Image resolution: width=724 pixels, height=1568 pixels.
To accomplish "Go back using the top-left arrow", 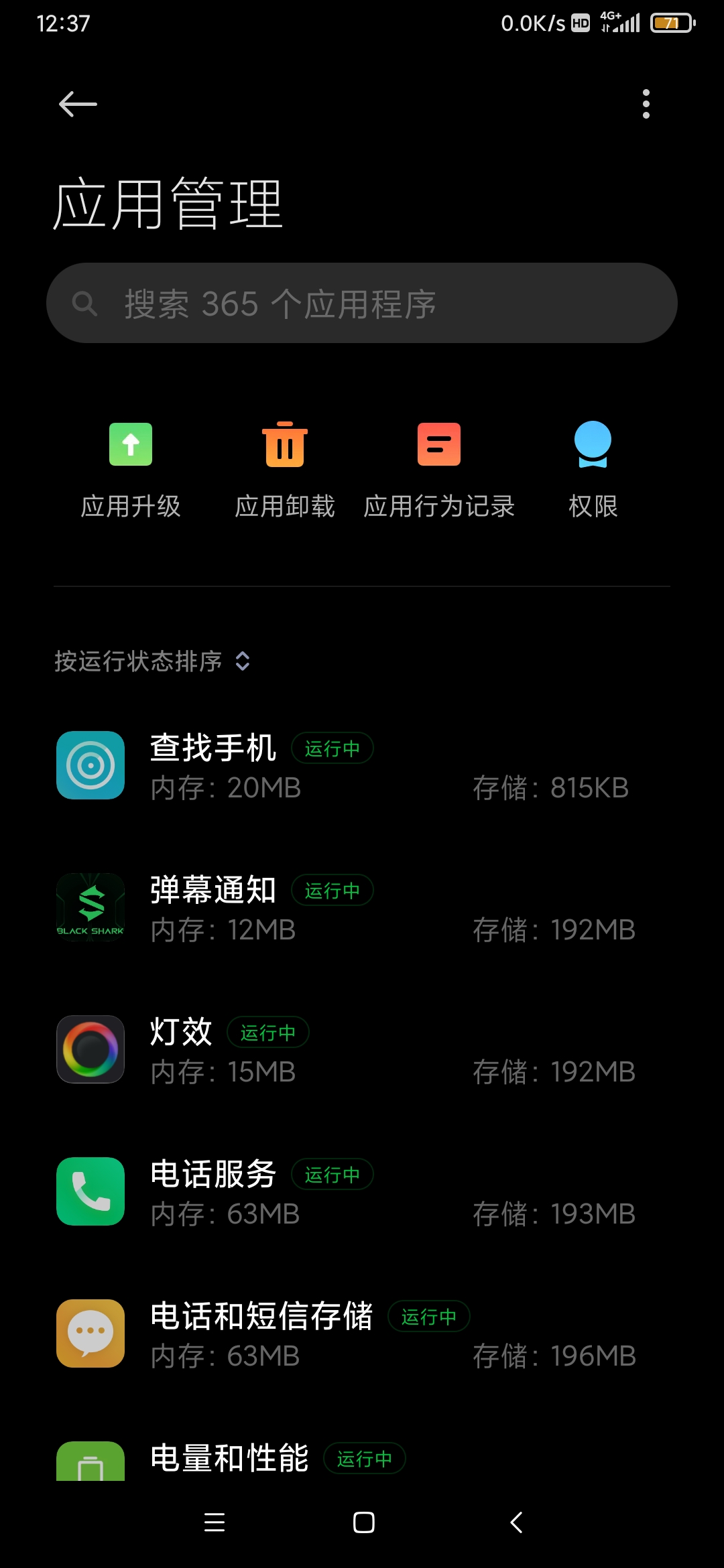I will [78, 105].
